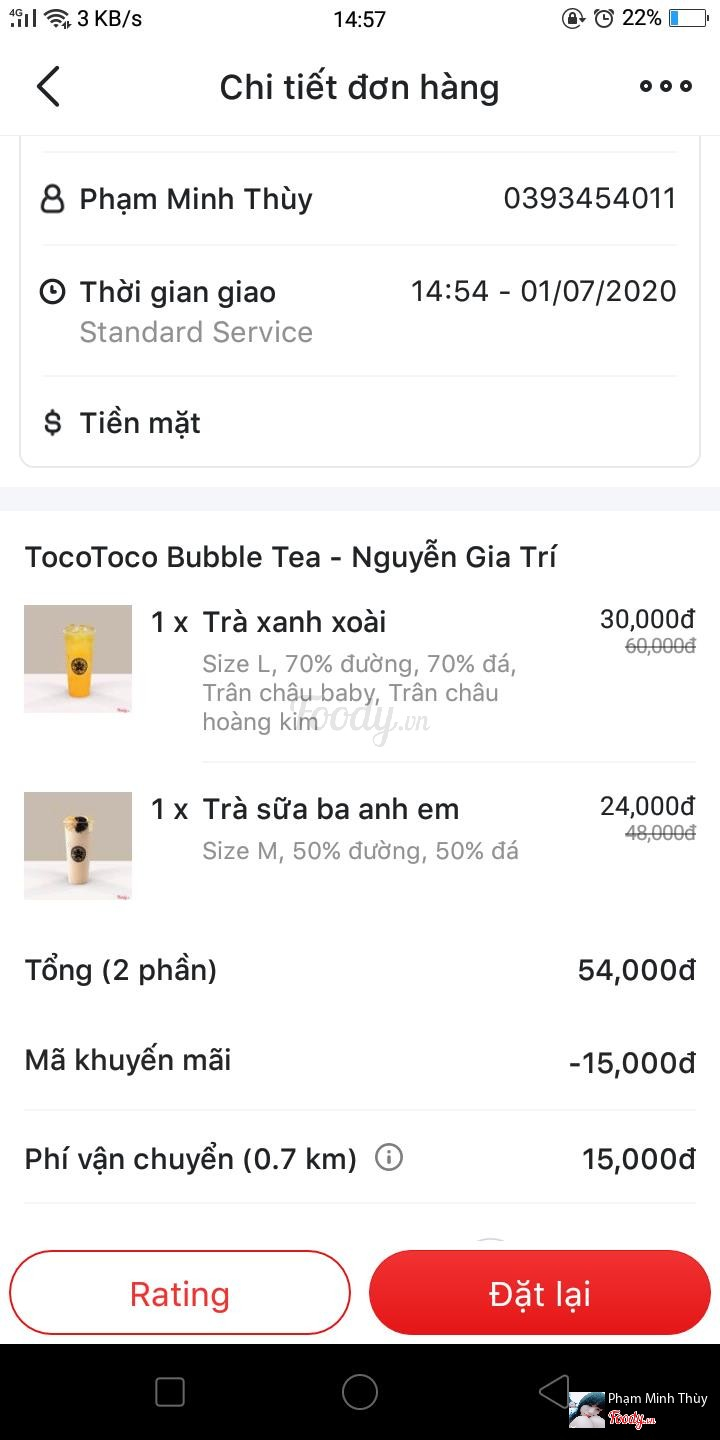
Task: Reorder with the Đặt lại button
Action: point(540,1293)
